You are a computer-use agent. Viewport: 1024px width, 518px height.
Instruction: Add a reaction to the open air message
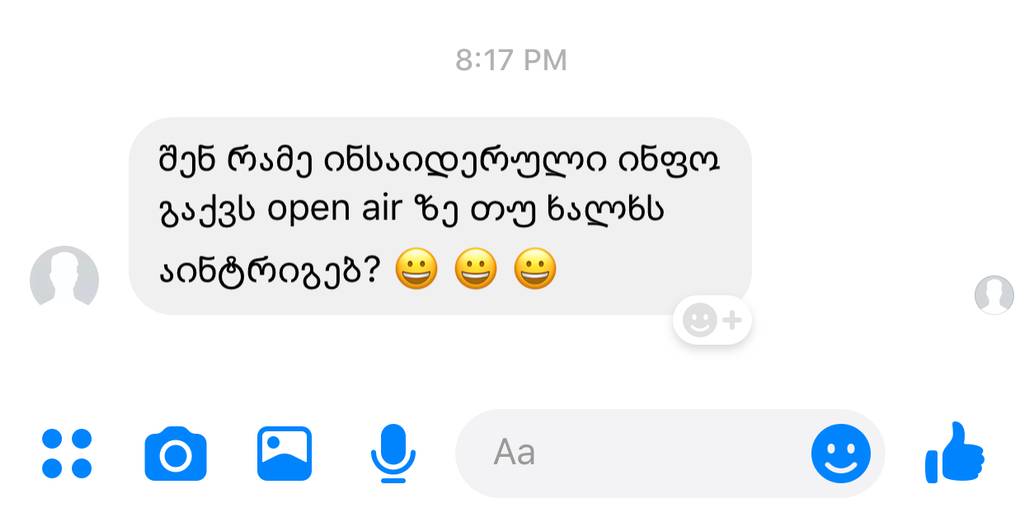712,320
